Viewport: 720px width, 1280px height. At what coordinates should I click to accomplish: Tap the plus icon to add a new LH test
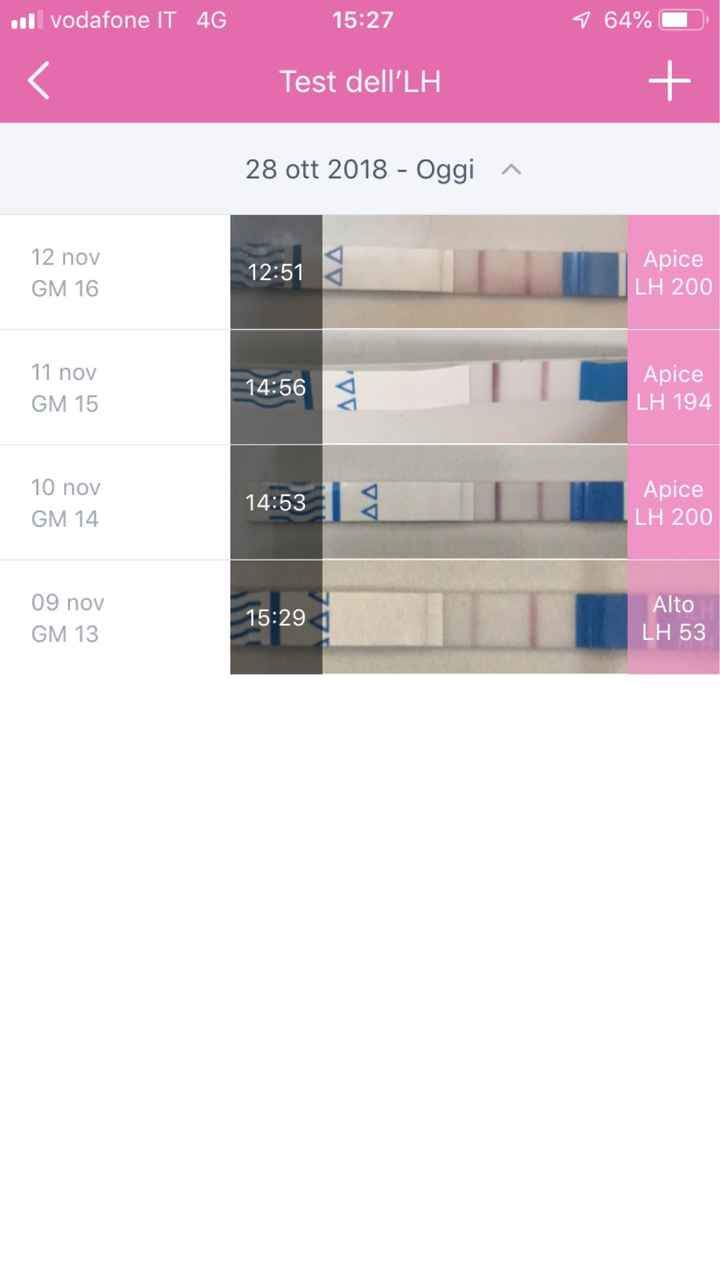click(668, 81)
